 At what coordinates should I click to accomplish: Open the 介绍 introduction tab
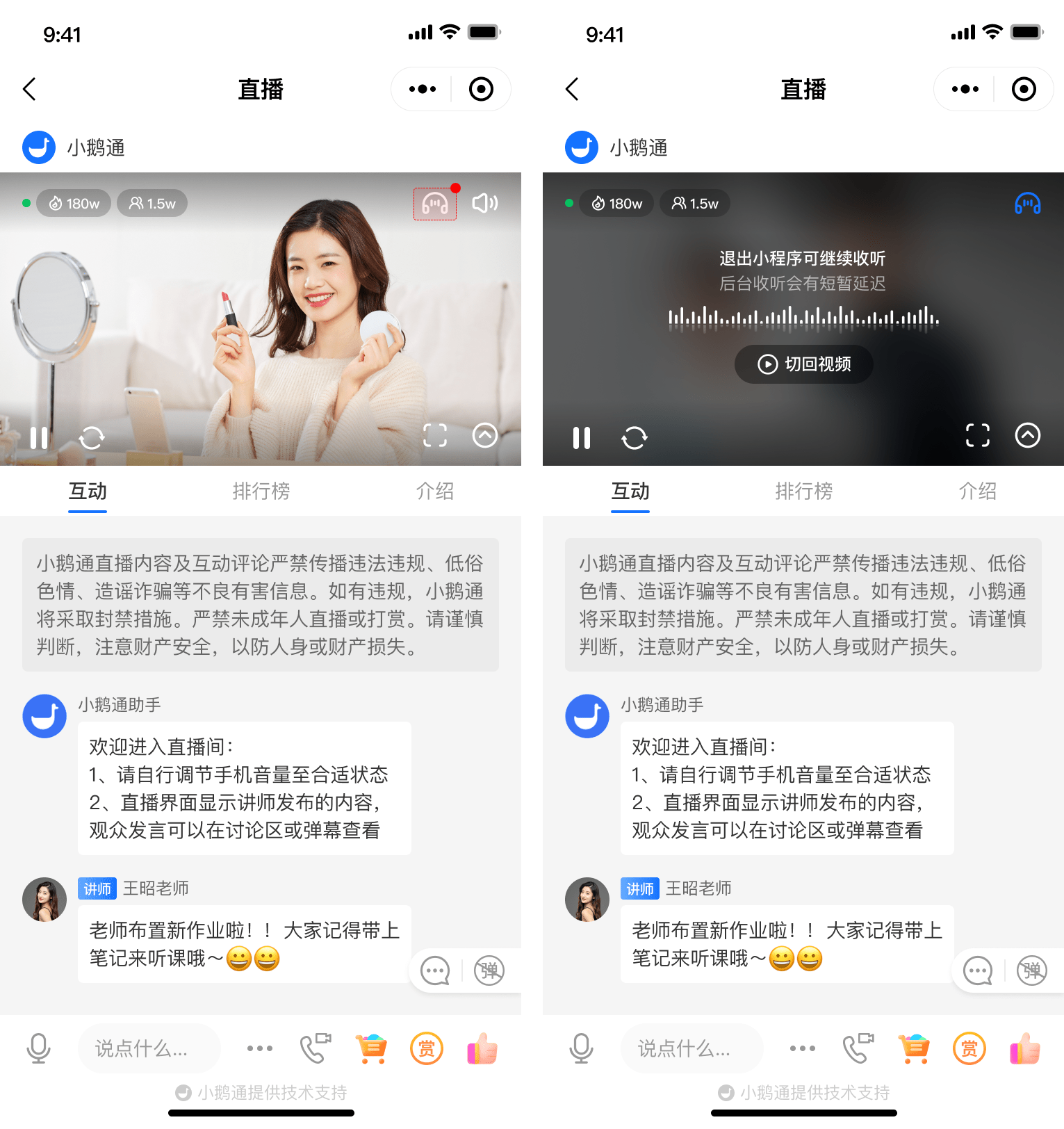[435, 492]
